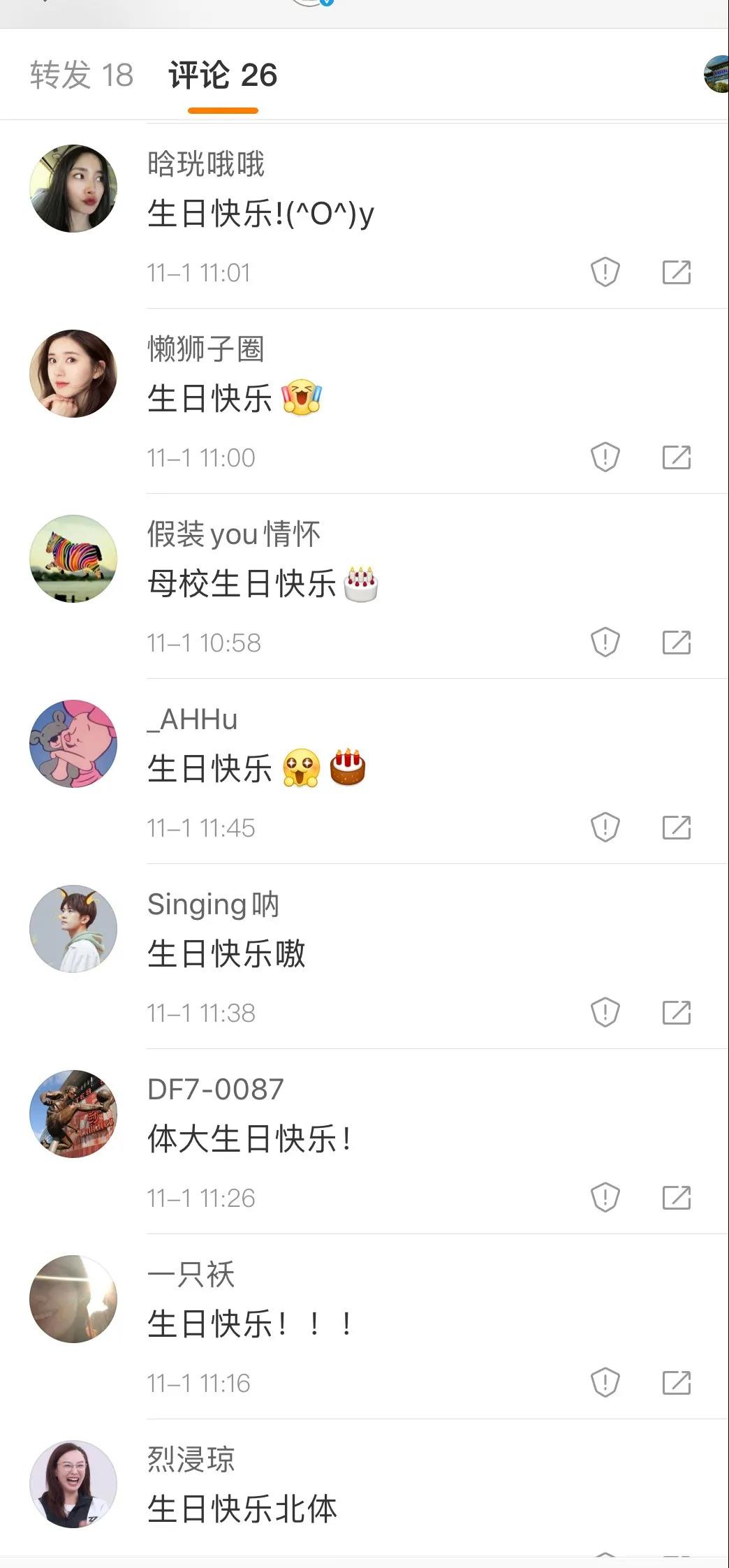Report Singing呐's comment
Screen dimensions: 729x1568
click(605, 1012)
